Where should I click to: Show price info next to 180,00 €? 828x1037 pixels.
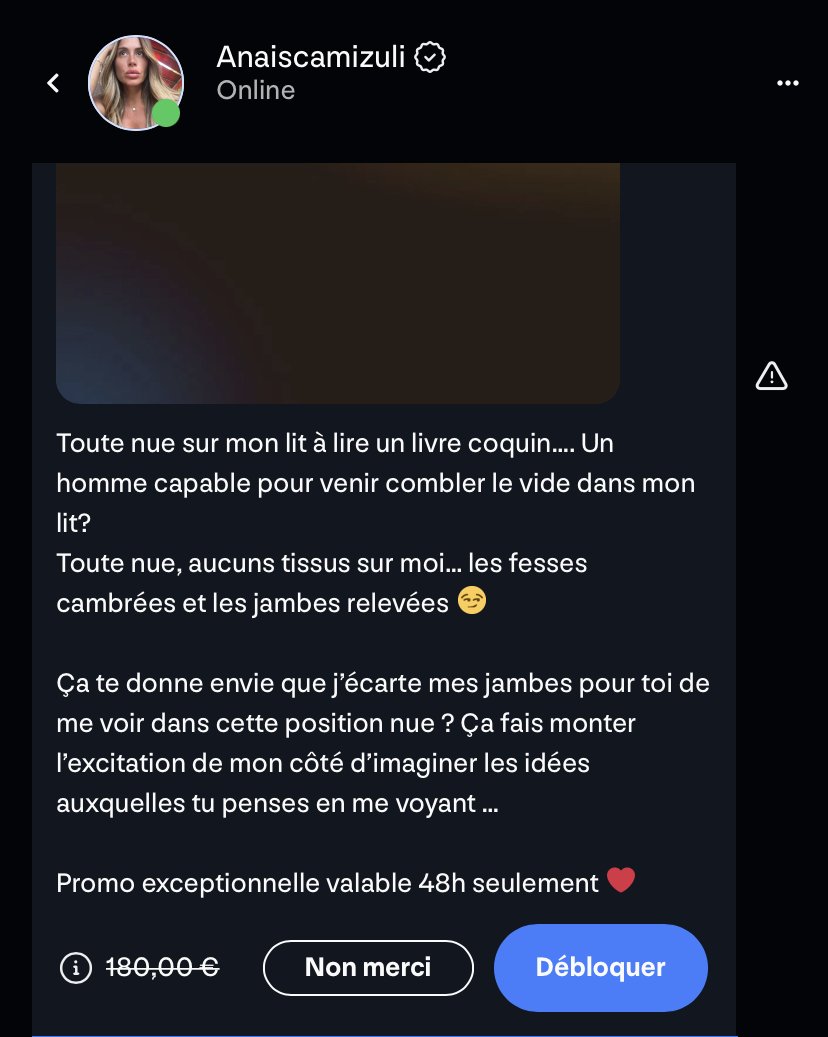coord(75,968)
